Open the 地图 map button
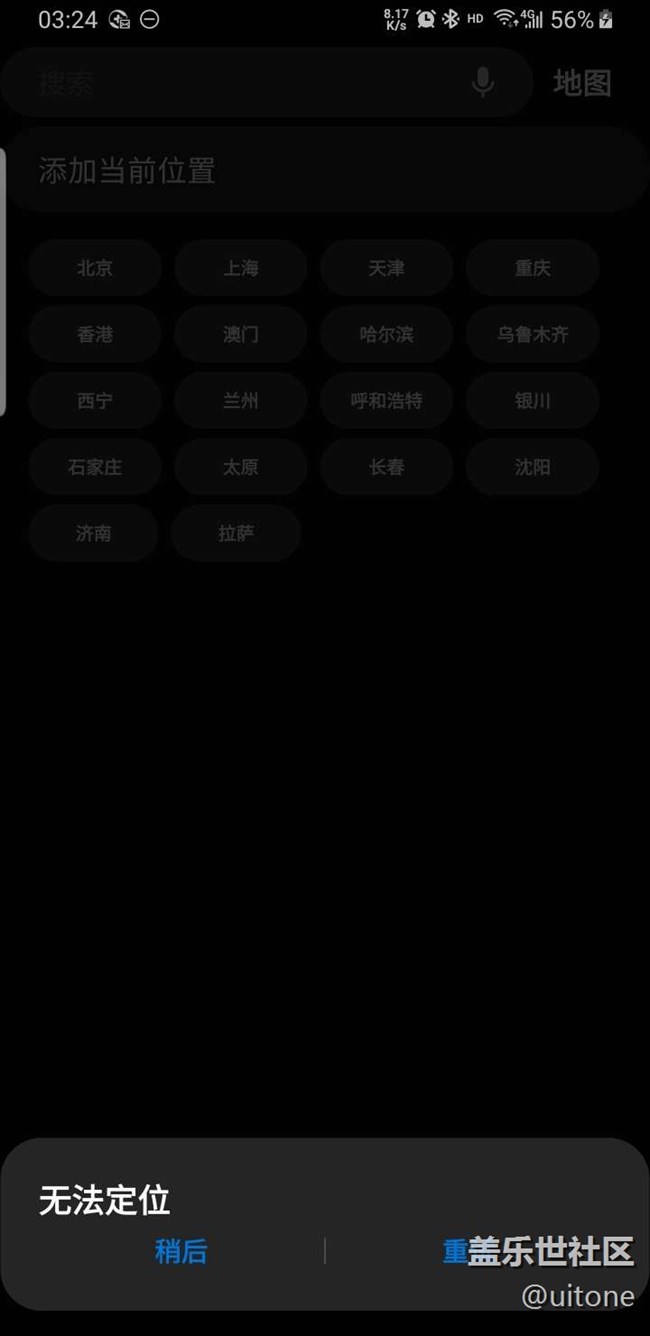 [582, 83]
